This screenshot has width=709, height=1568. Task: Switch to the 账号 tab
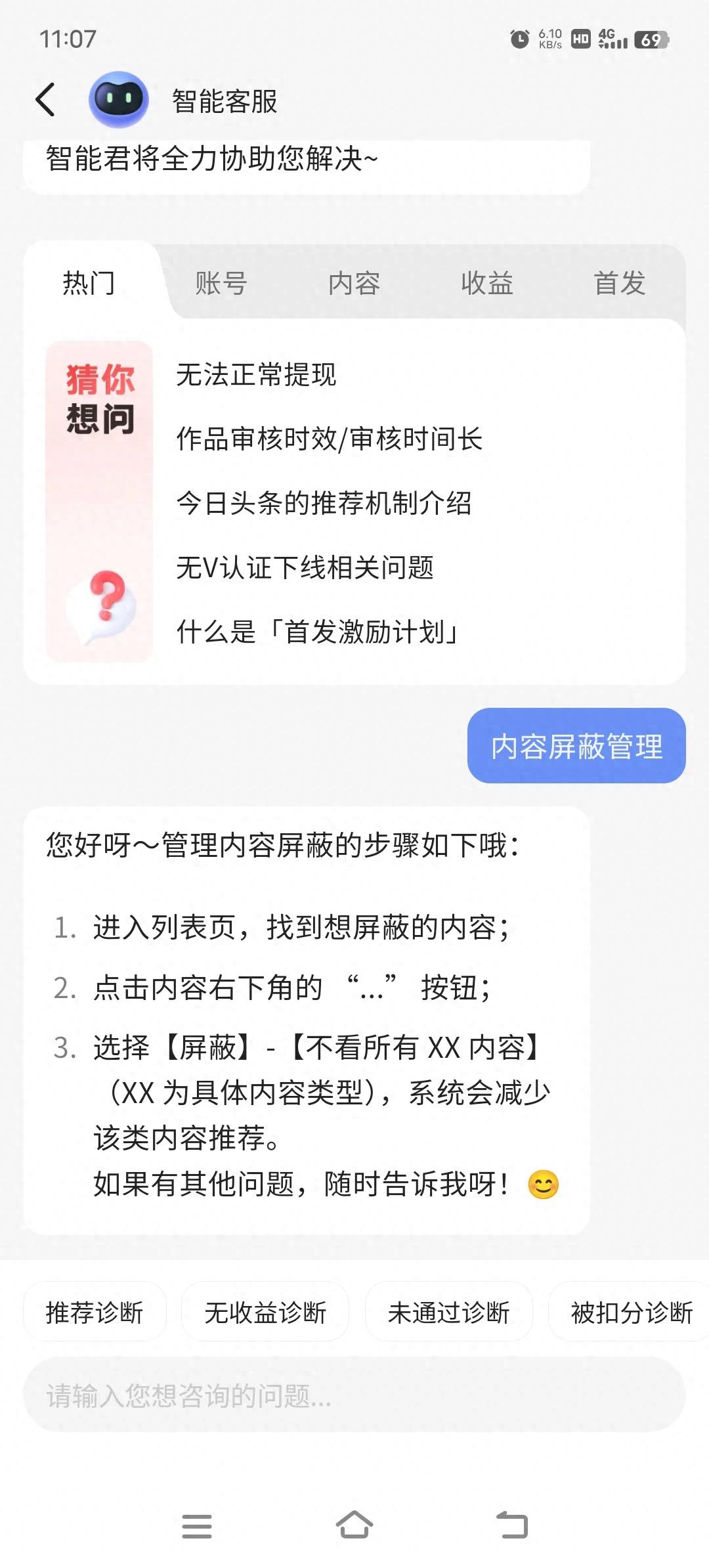pos(221,284)
